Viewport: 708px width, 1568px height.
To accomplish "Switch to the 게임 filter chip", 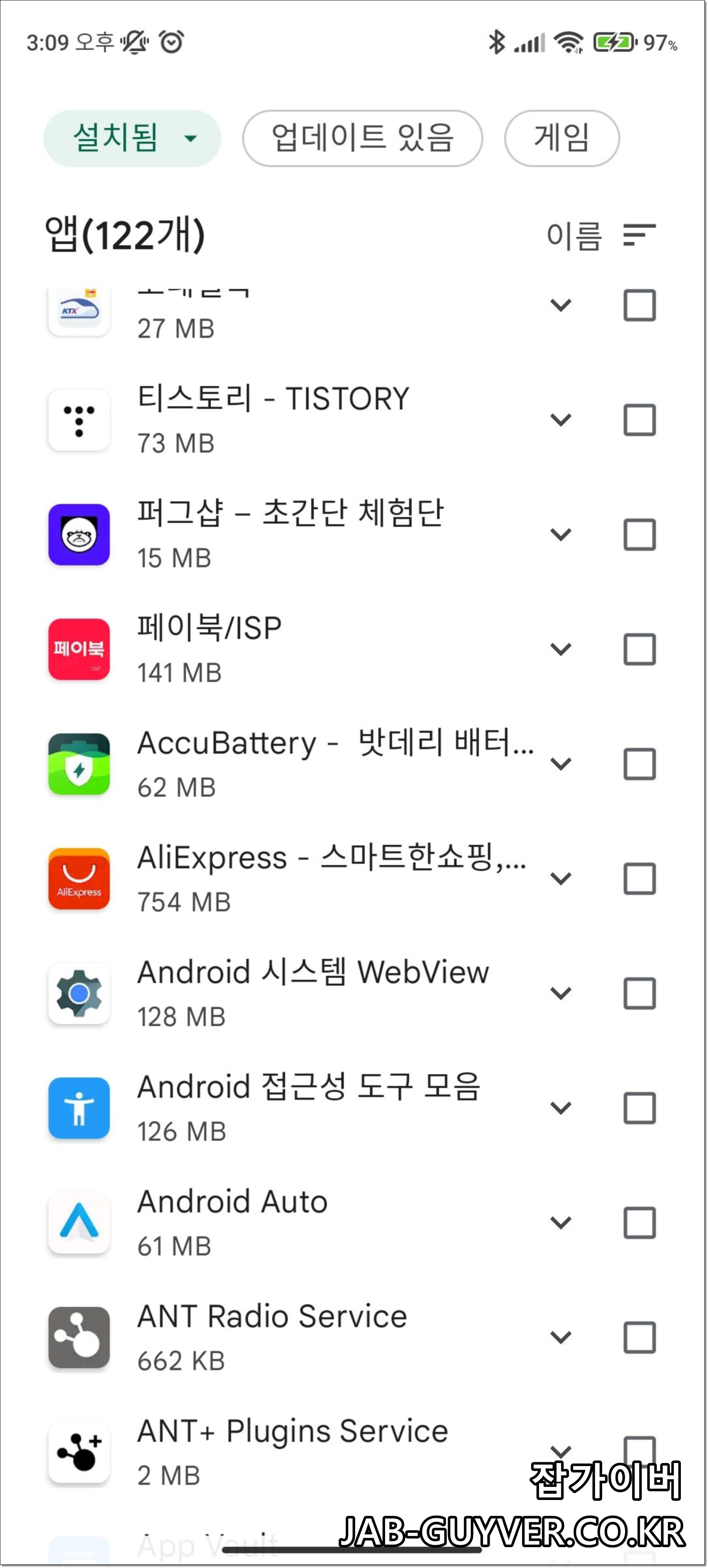I will tap(560, 138).
